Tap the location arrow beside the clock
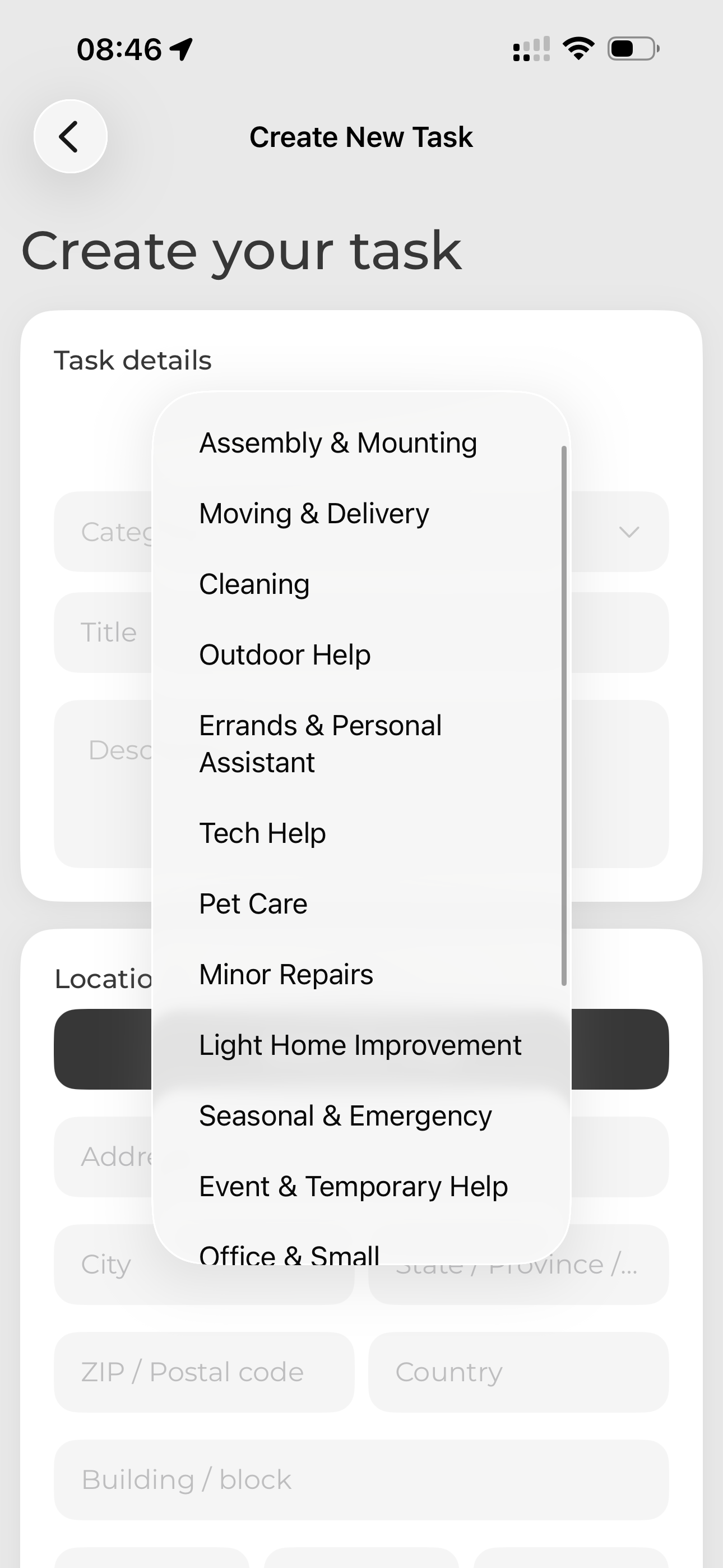Image resolution: width=723 pixels, height=1568 pixels. tap(180, 49)
